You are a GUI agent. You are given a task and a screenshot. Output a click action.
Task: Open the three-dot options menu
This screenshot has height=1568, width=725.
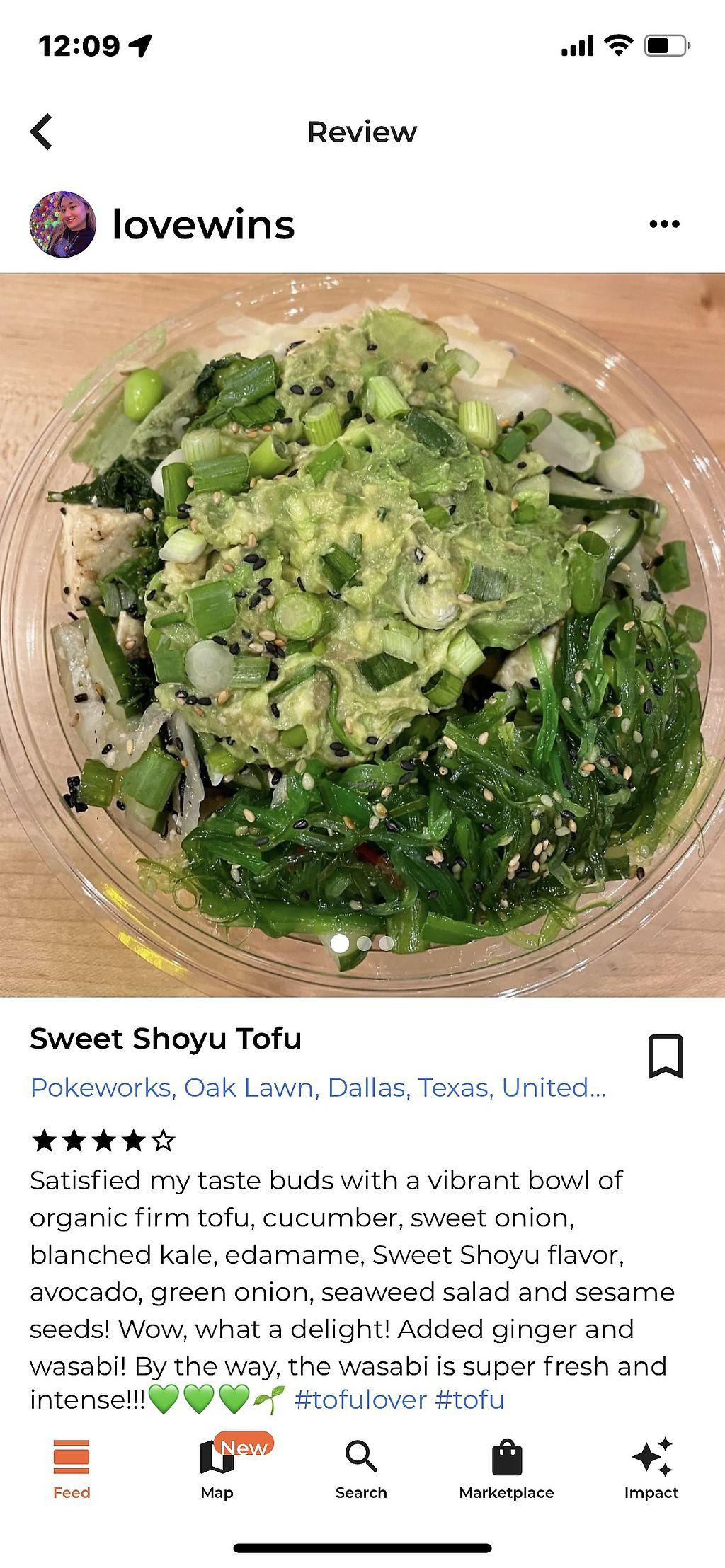pos(664,224)
